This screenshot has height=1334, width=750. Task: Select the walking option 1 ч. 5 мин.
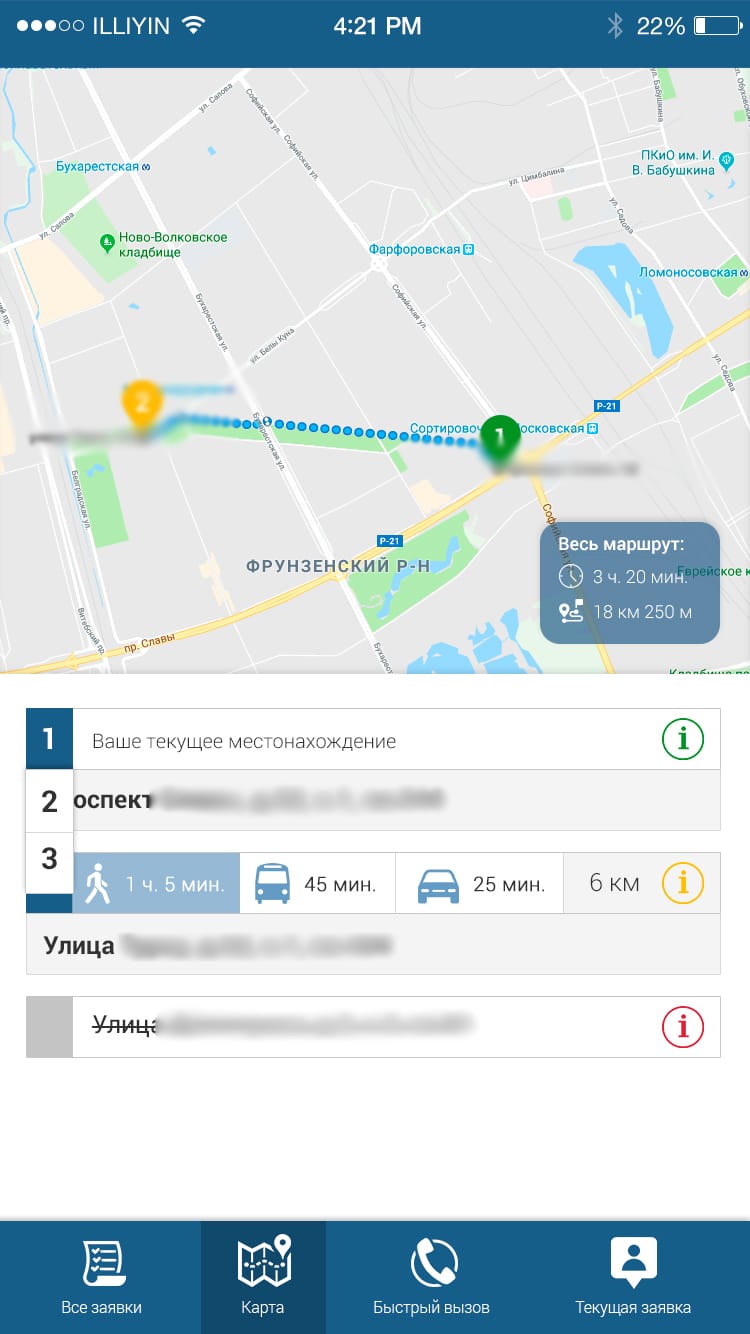pyautogui.click(x=157, y=883)
